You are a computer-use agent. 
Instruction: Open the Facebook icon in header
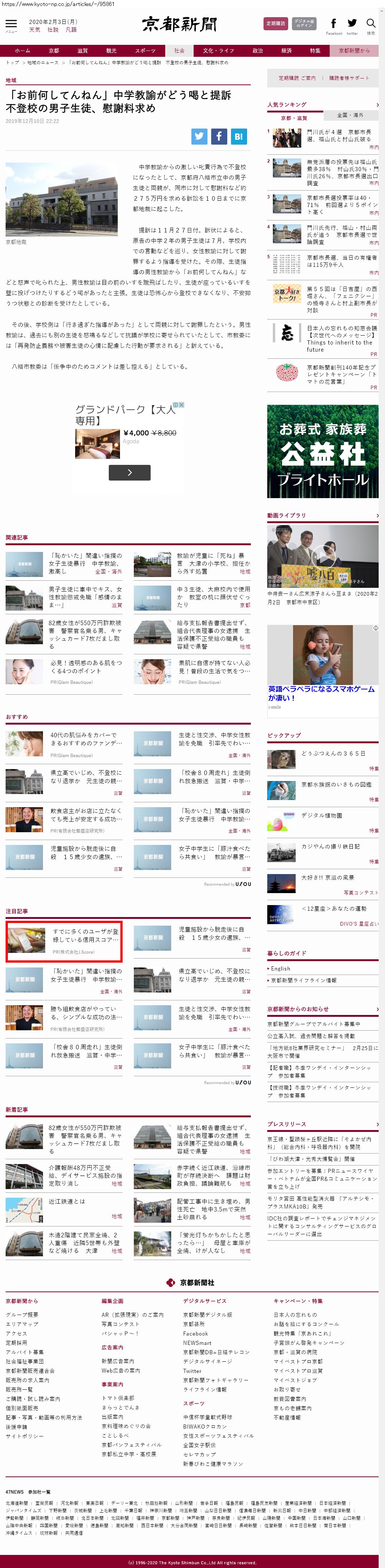[x=333, y=24]
